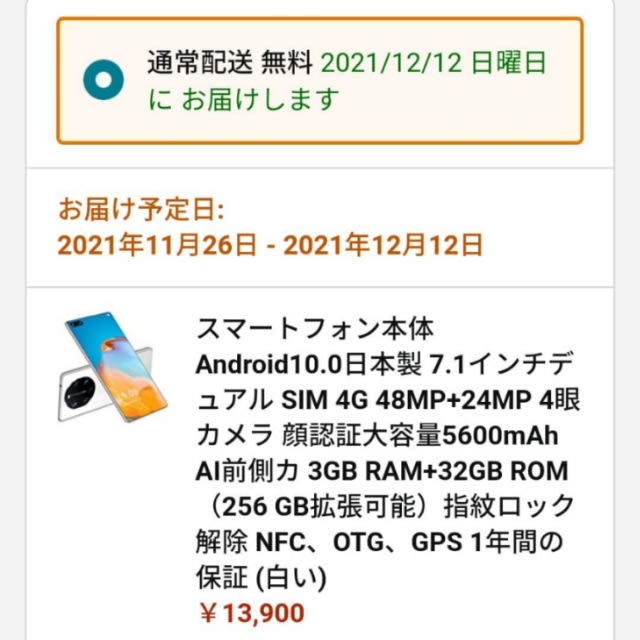Select the 通常配送 無料 delivery option

[x=104, y=81]
